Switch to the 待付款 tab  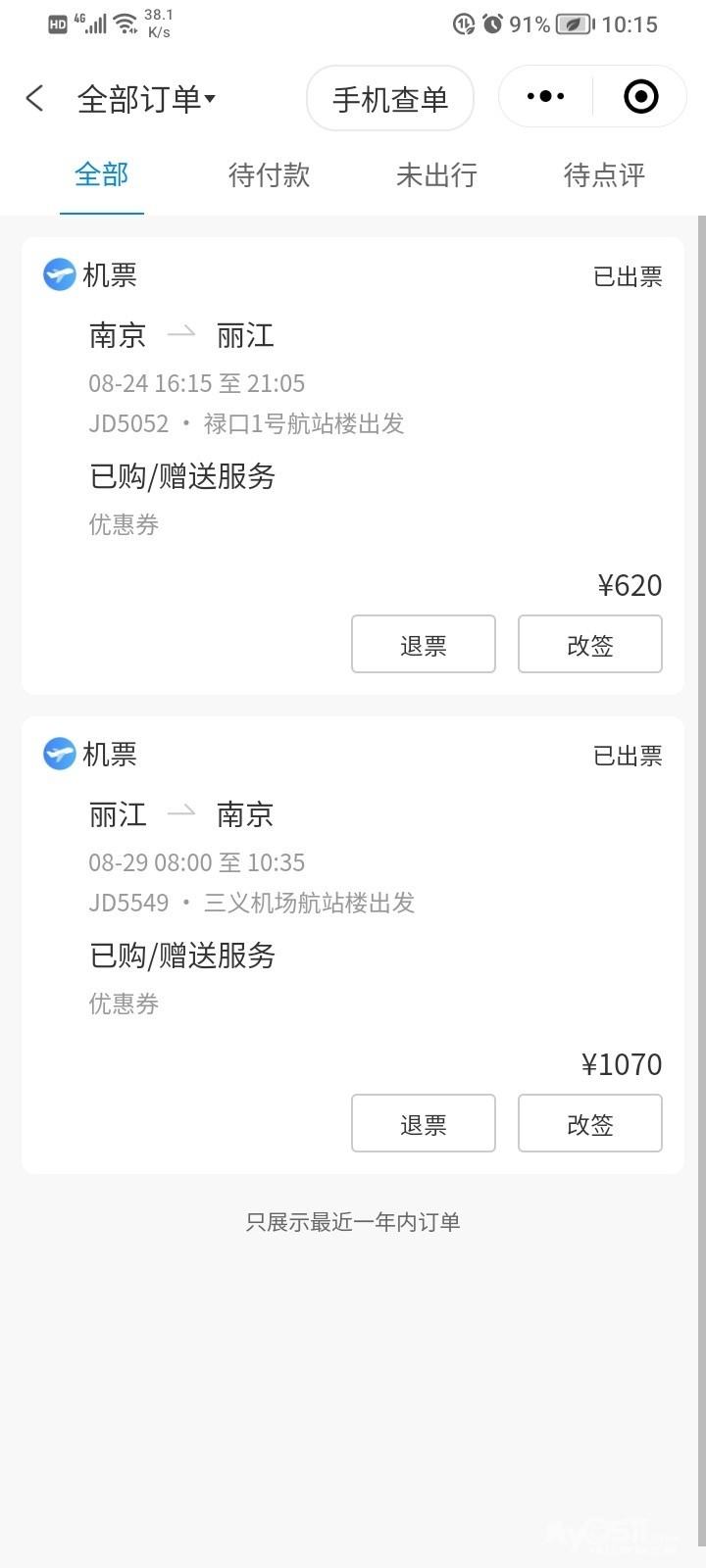(269, 175)
